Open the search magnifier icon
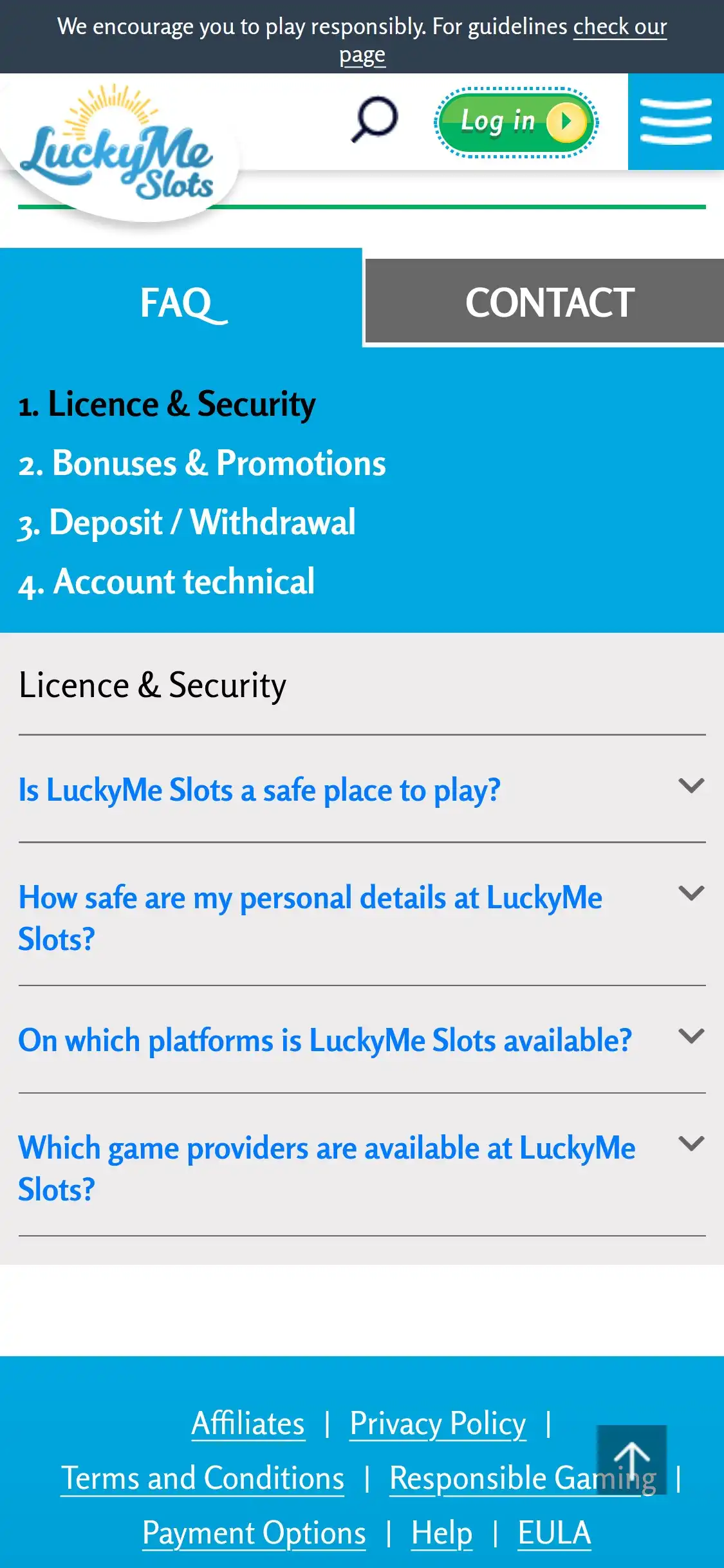 click(x=374, y=119)
